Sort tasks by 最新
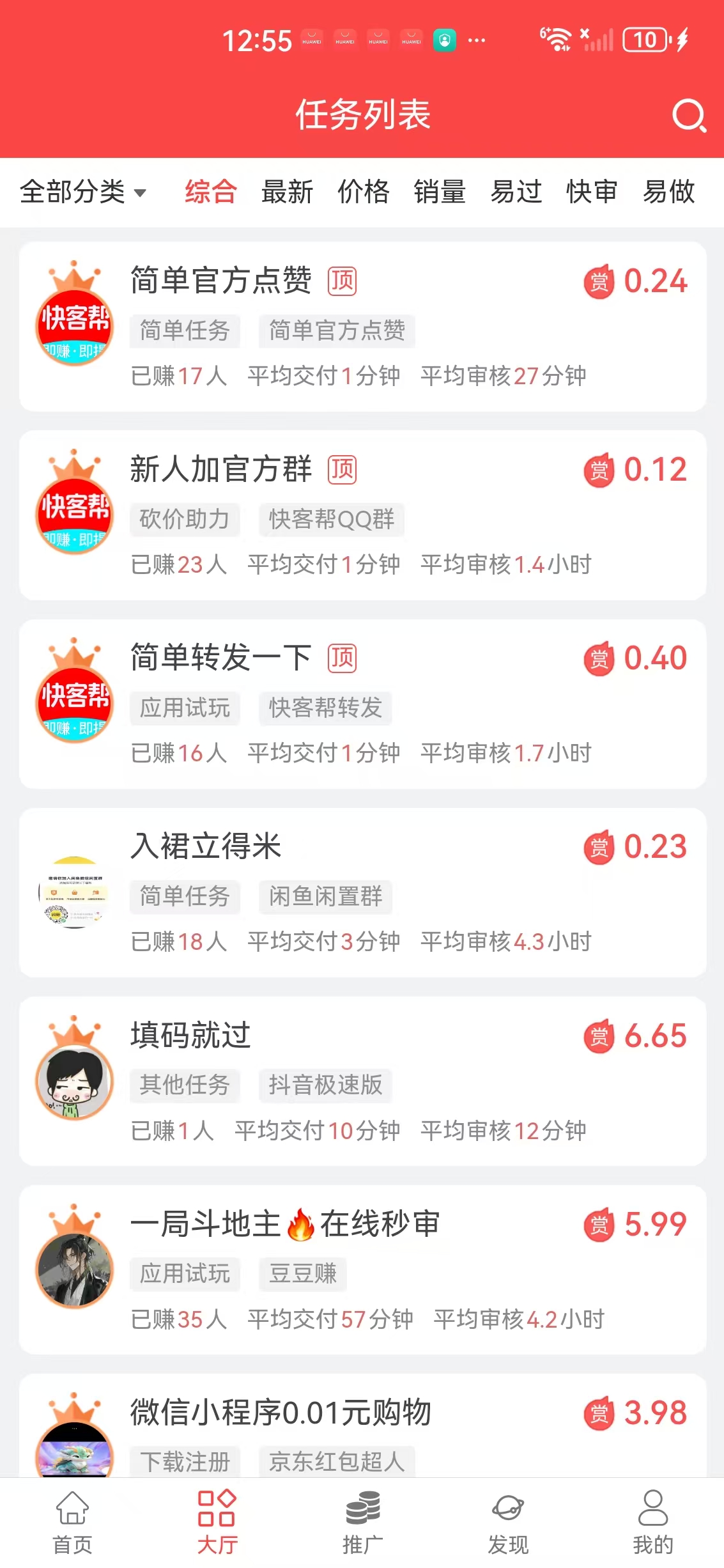The height and width of the screenshot is (1568, 724). pos(287,192)
